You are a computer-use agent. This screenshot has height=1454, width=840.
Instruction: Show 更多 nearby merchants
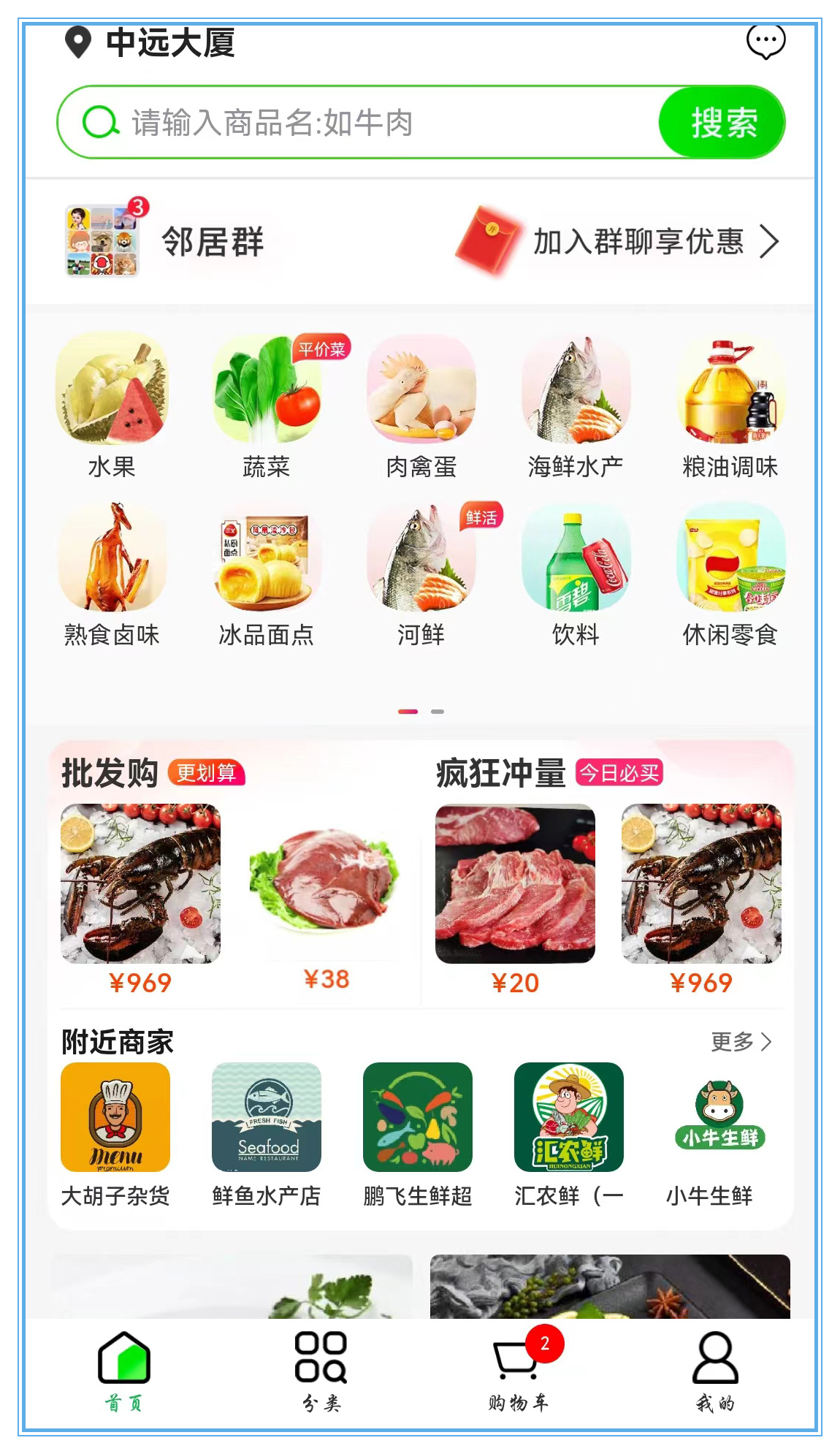click(x=741, y=1041)
